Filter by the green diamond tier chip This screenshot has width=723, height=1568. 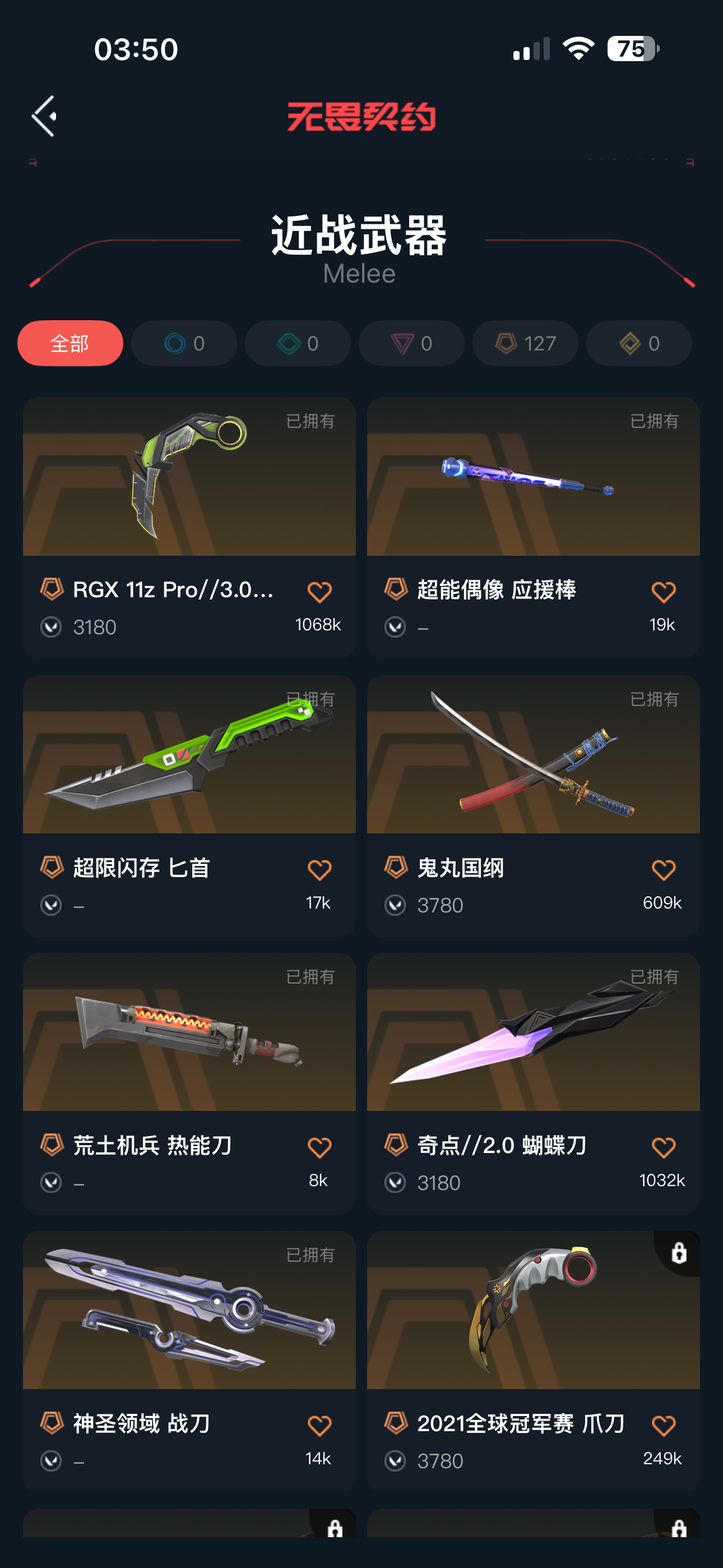tap(298, 343)
